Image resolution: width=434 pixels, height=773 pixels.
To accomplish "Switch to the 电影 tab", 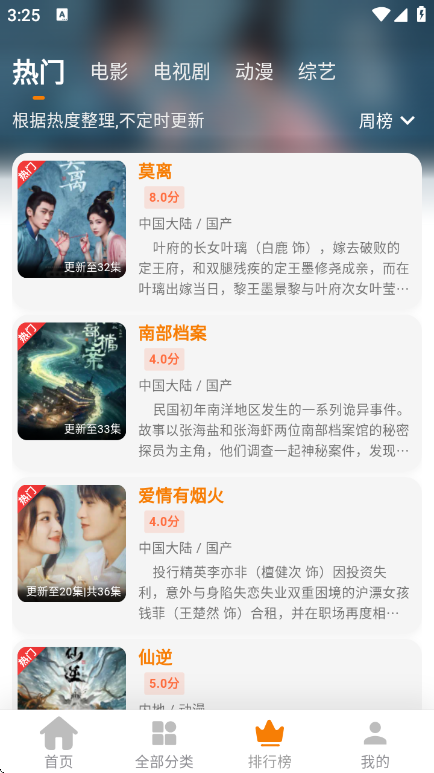I will click(109, 71).
